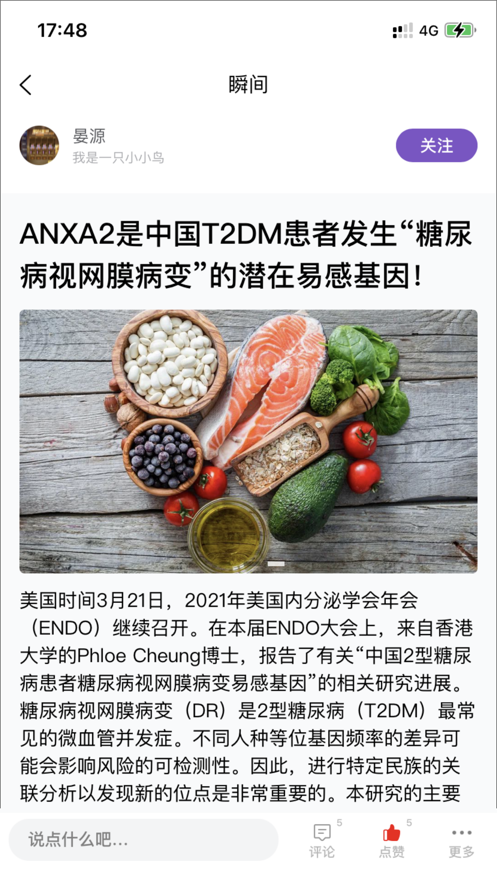Follow 晏源 with the 关注 button
The height and width of the screenshot is (883, 497).
pyautogui.click(x=436, y=145)
